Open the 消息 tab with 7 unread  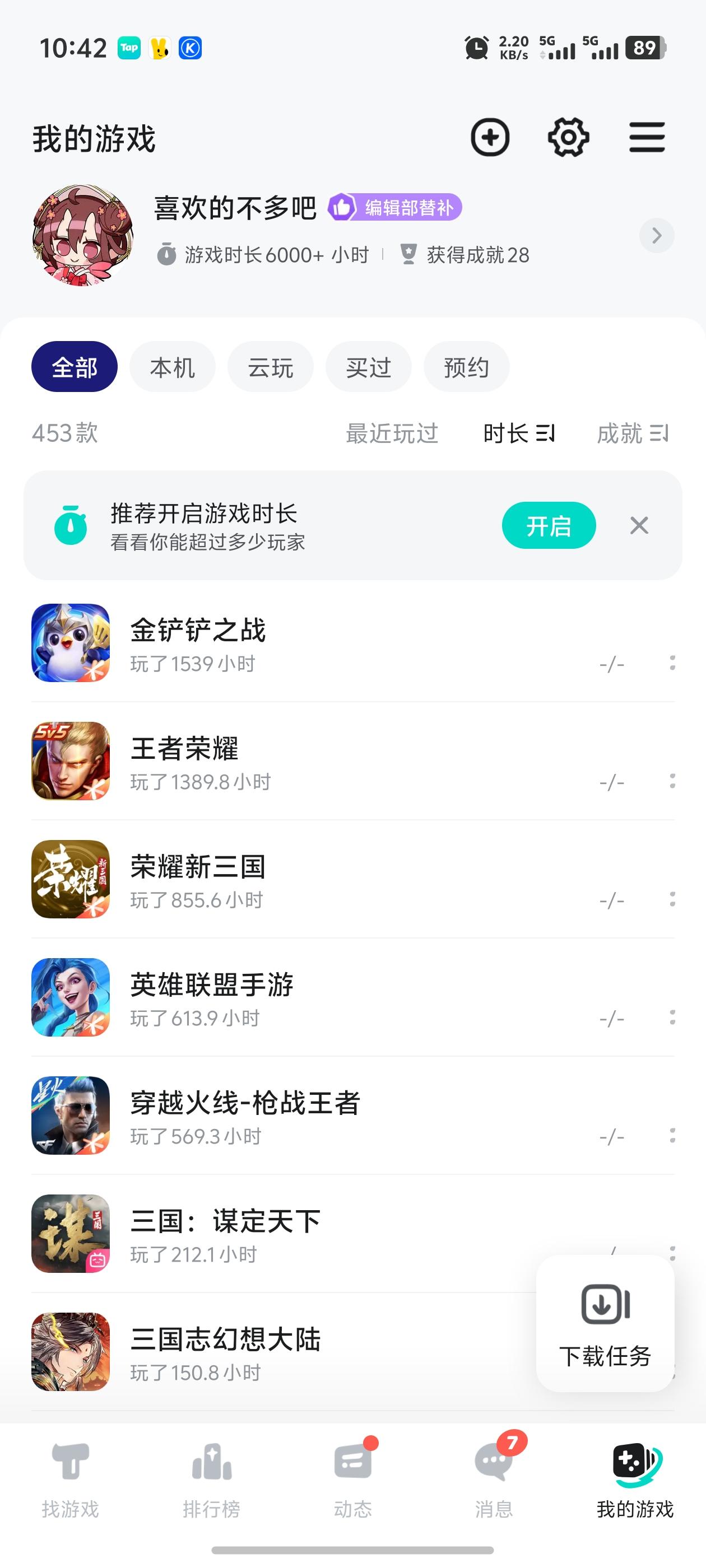[x=494, y=1480]
